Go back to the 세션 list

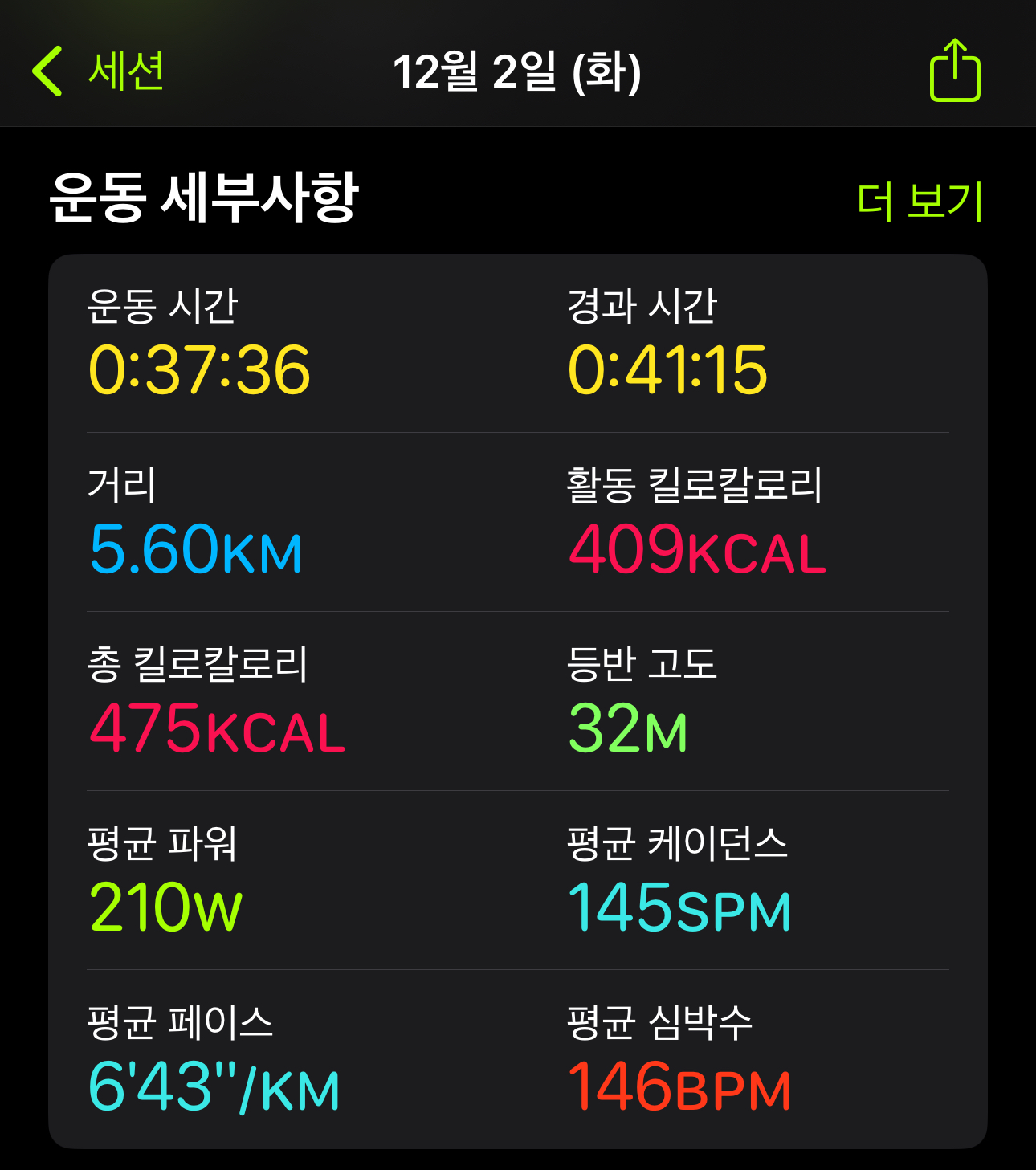[98, 71]
